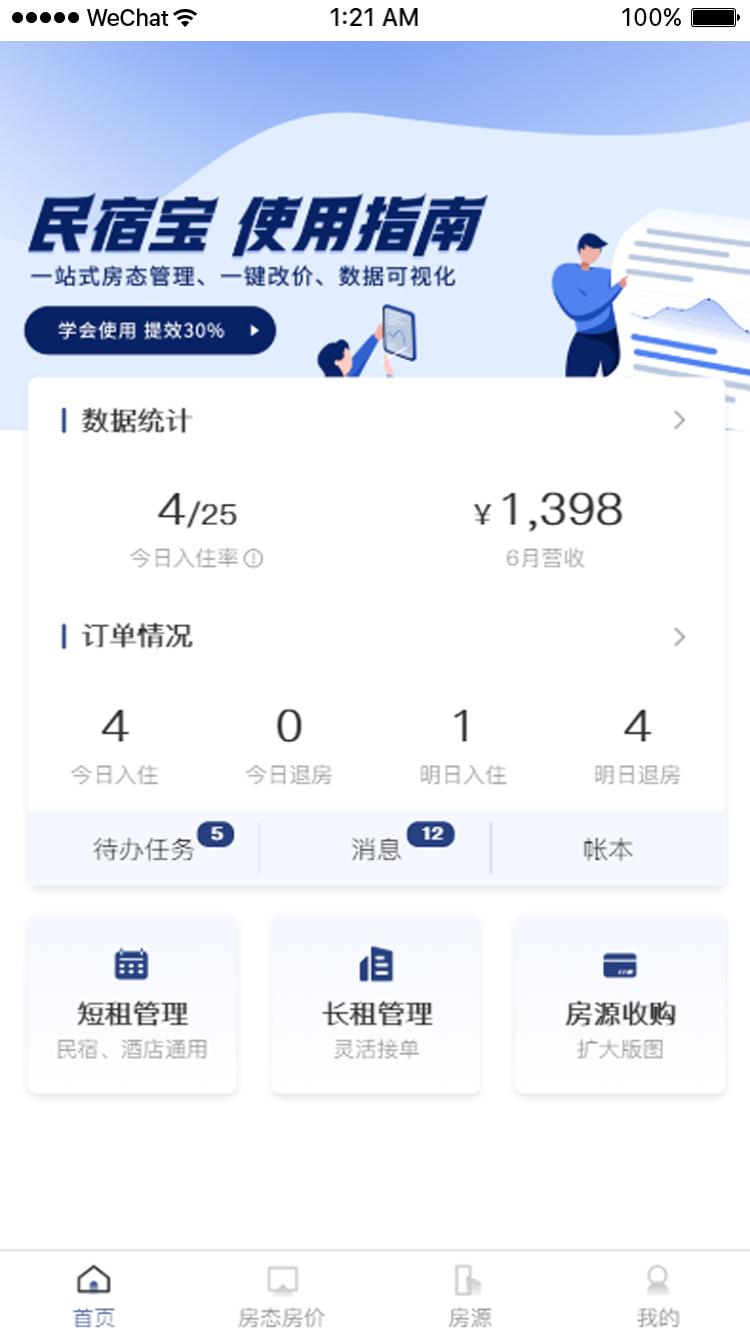Tap the info icon next to 今日入住率

[x=254, y=558]
